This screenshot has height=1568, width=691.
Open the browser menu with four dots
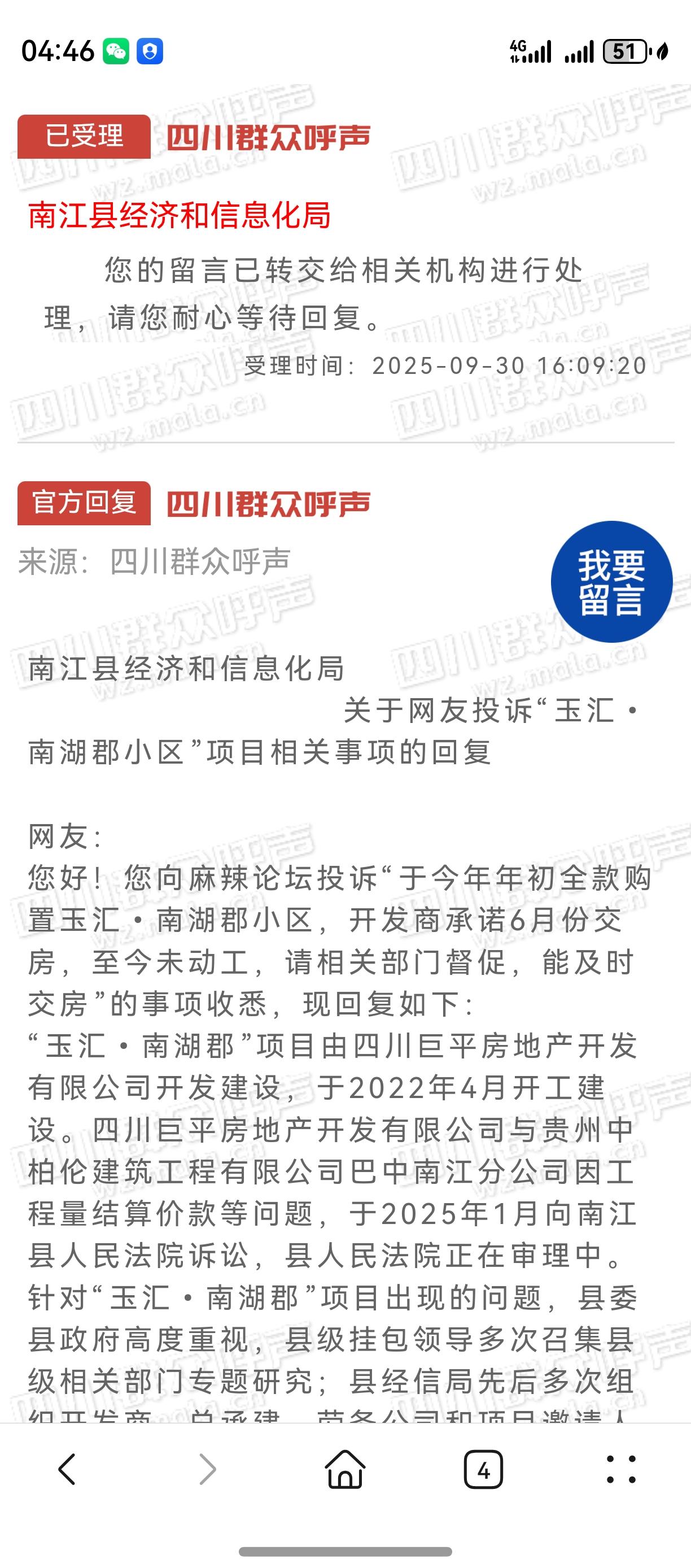tap(621, 1469)
